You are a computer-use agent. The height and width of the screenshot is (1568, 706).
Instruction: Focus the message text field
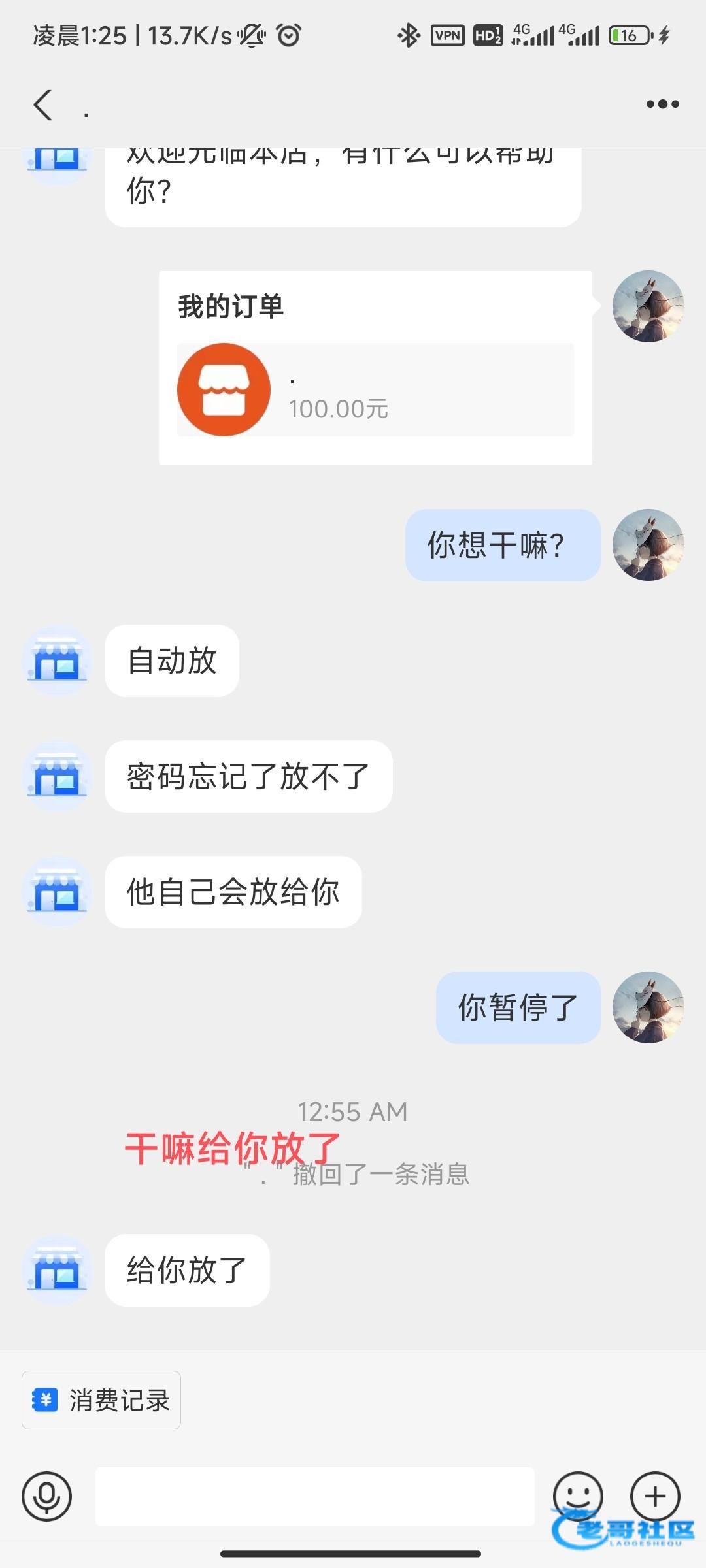pyautogui.click(x=314, y=1496)
